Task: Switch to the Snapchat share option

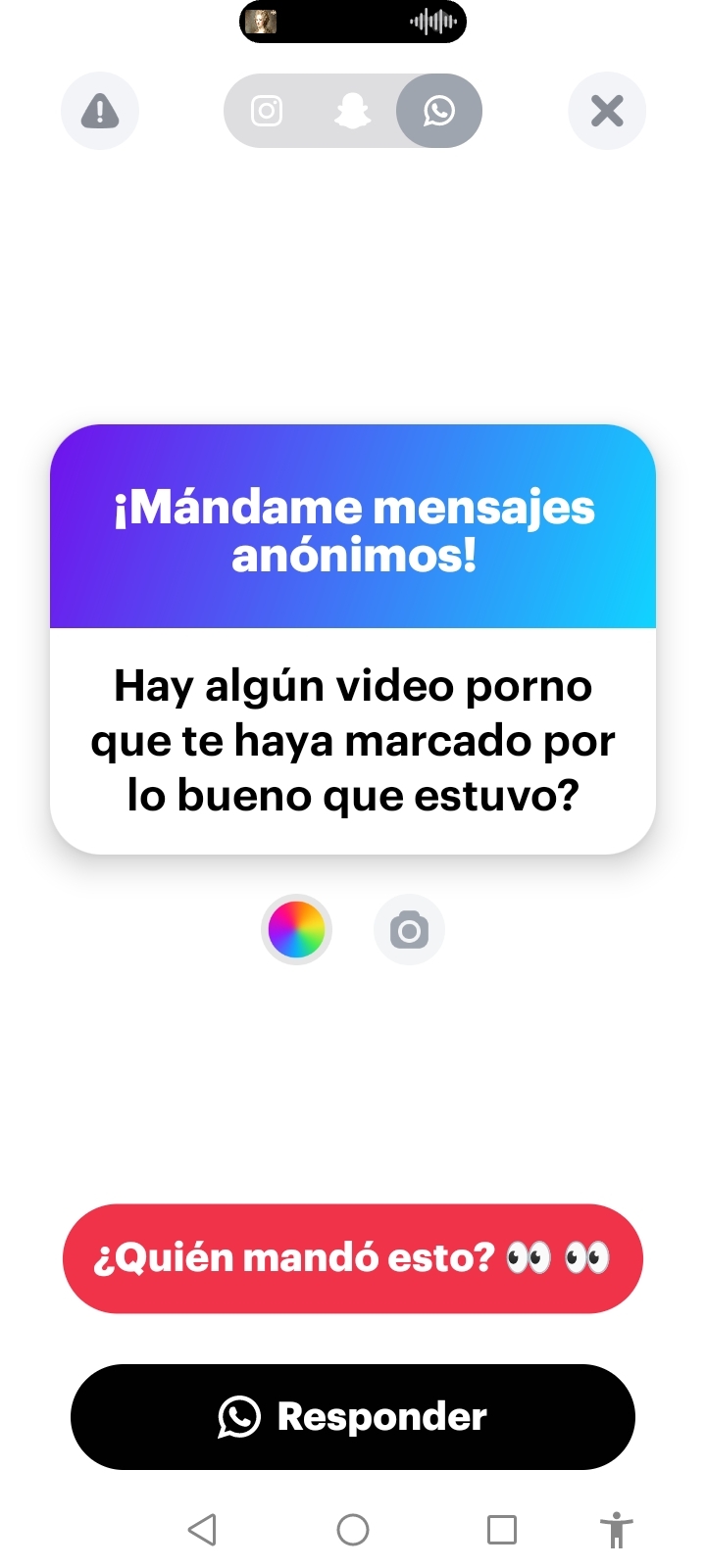Action: [353, 111]
